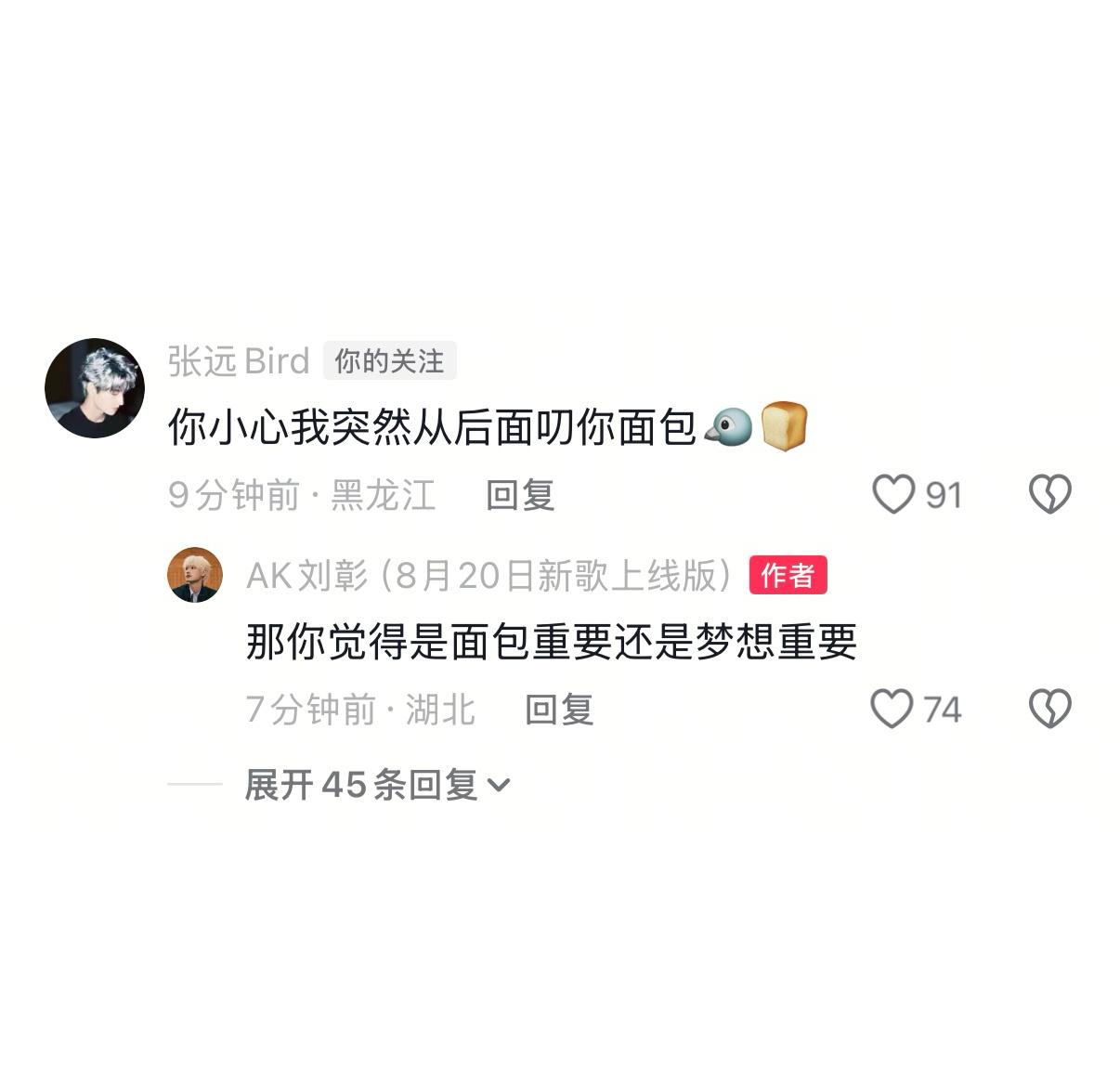The width and height of the screenshot is (1120, 1069).
Task: Like 张远 Bird's comment
Action: (894, 494)
